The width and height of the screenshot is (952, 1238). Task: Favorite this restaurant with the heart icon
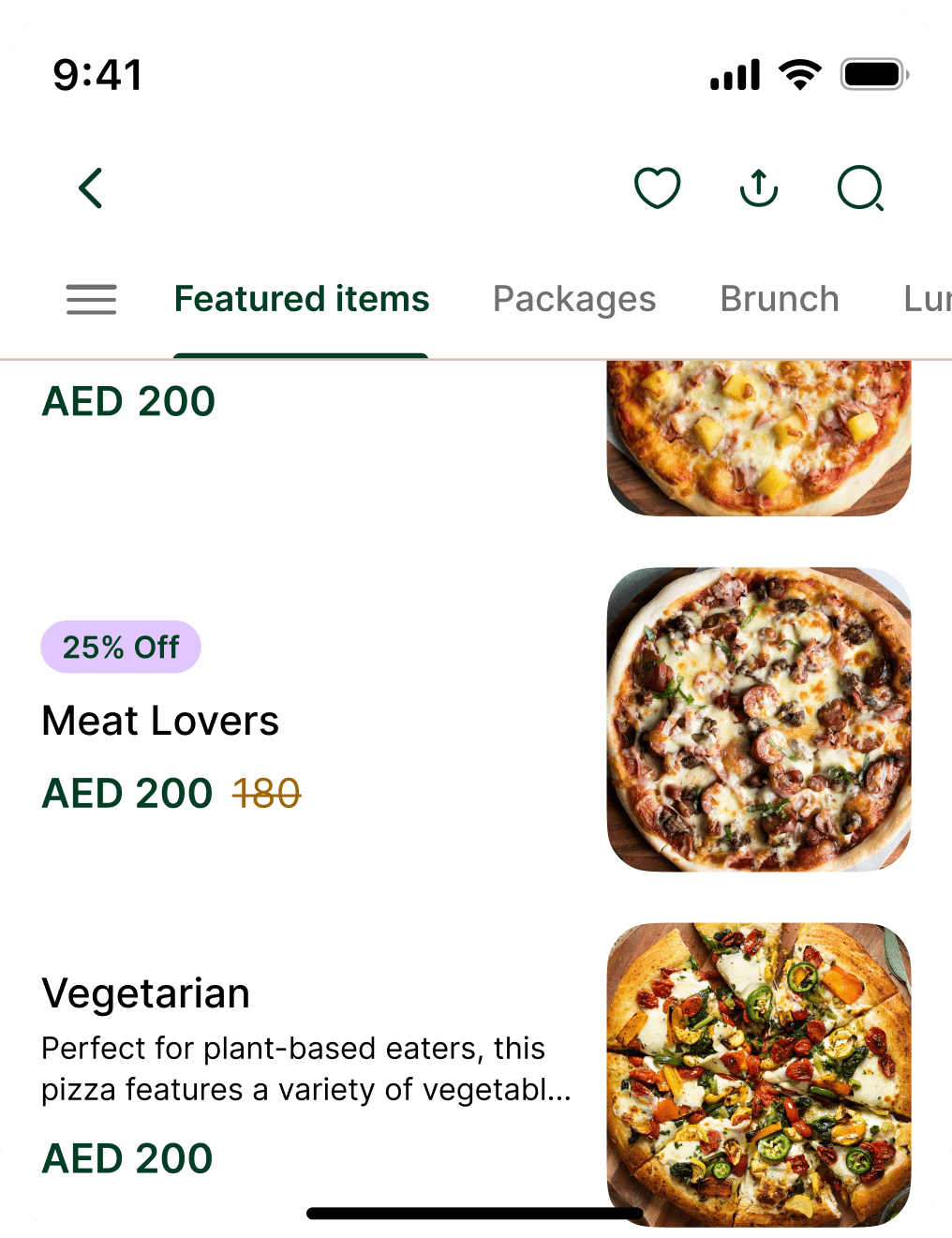tap(657, 187)
